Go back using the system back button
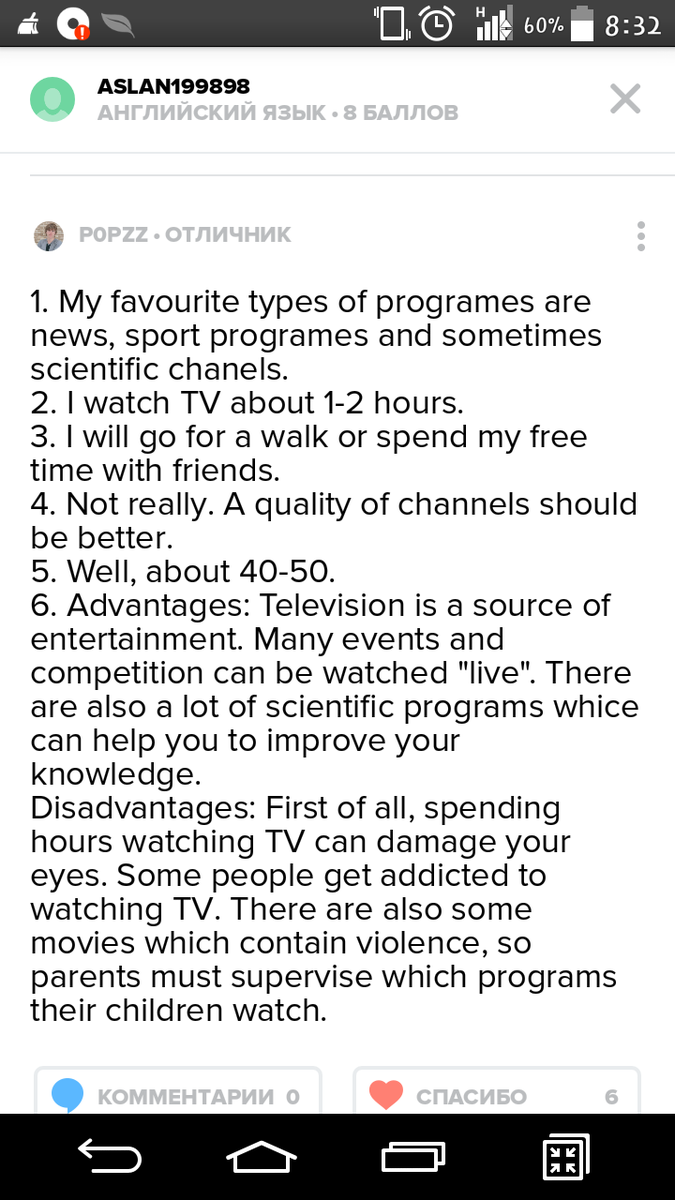The width and height of the screenshot is (675, 1200). (x=109, y=1158)
